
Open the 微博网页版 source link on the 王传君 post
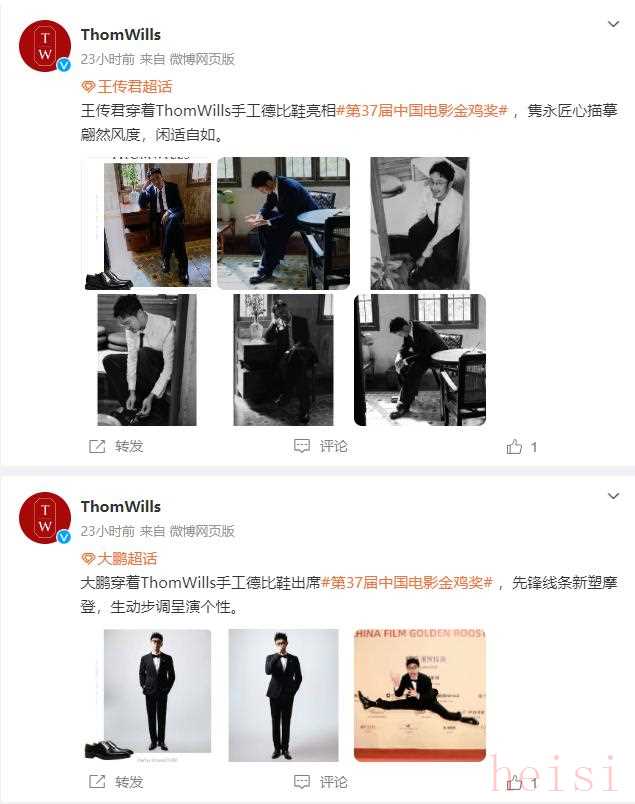point(203,59)
